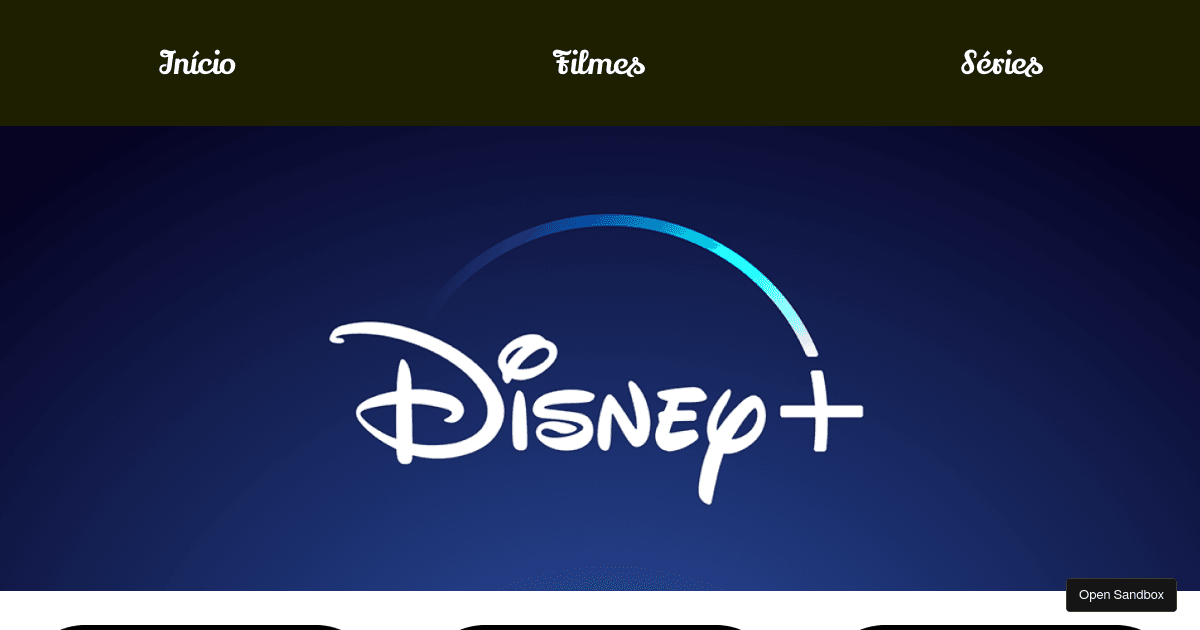Tap the Open Sandbox button
1200x630 pixels.
coord(1121,595)
